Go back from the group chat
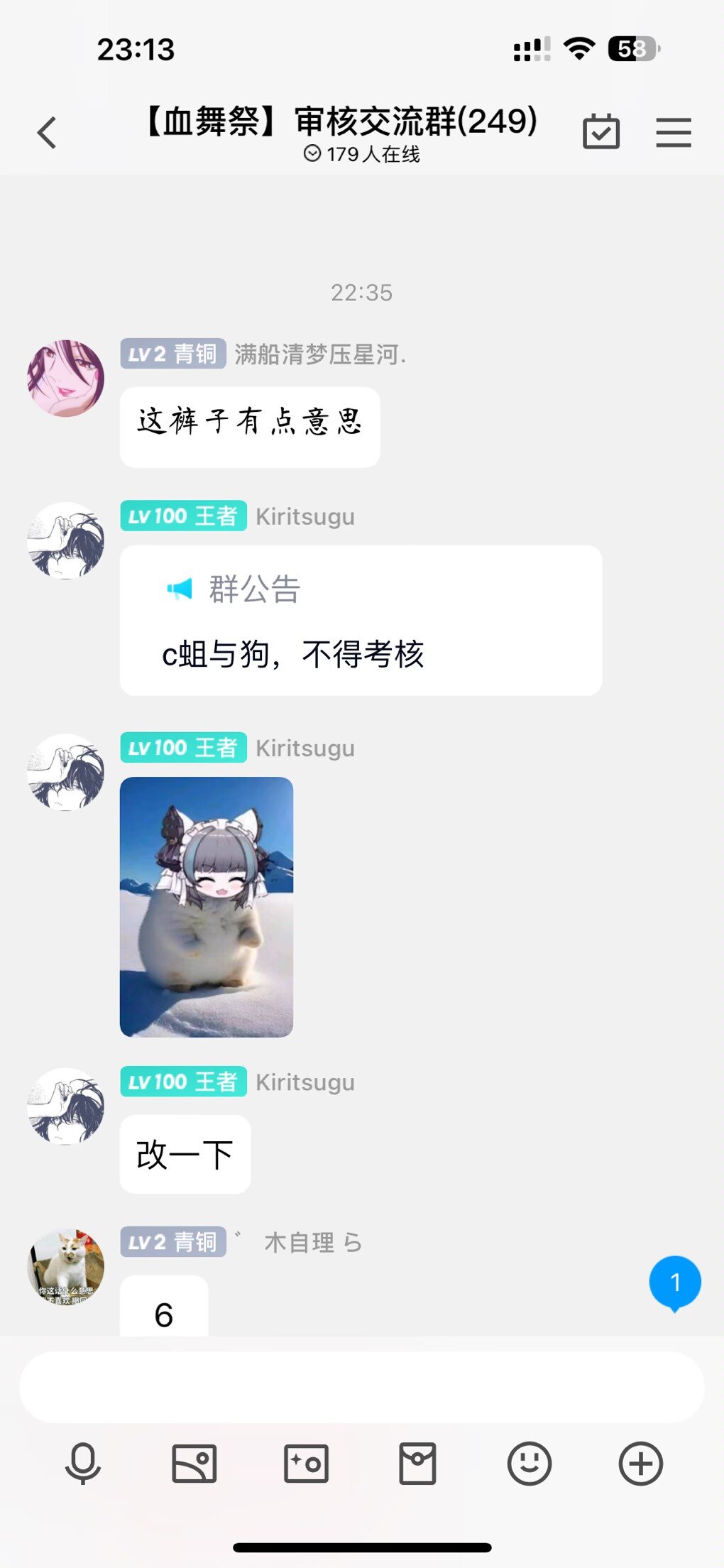724x1568 pixels. click(x=47, y=133)
